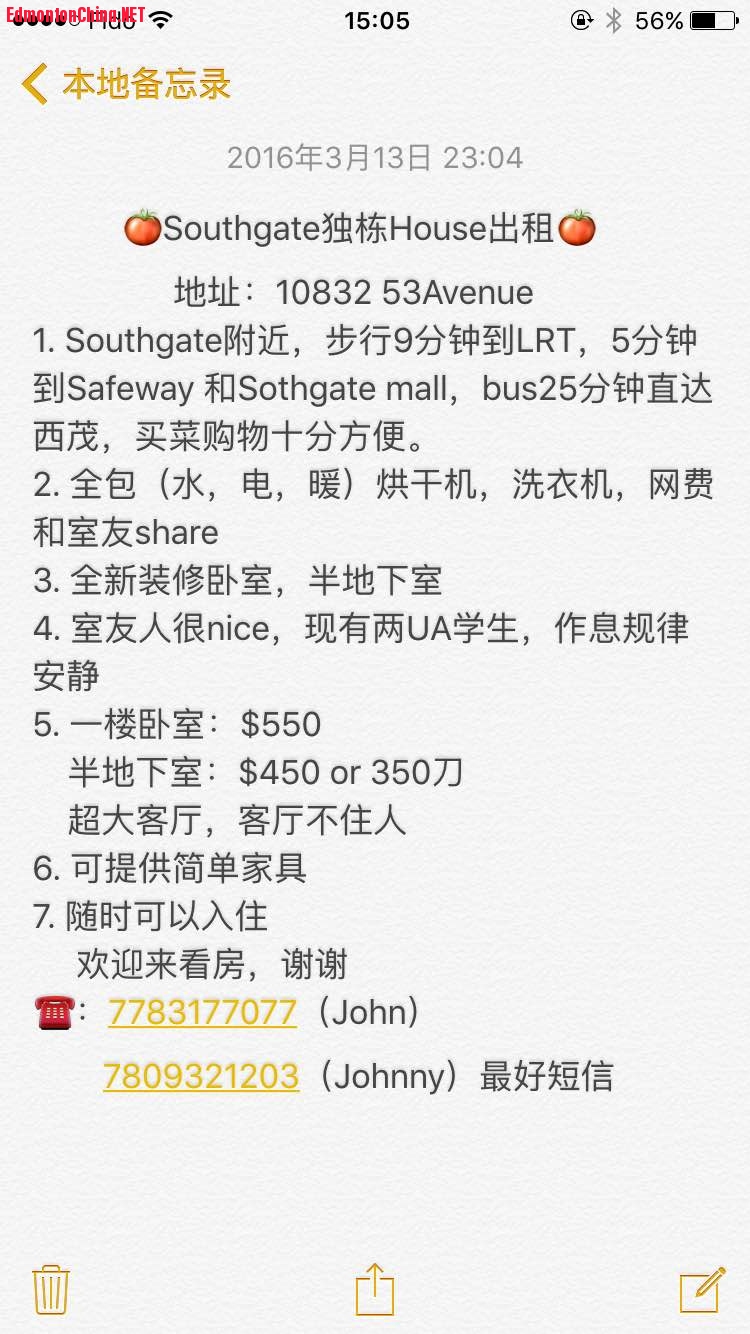Image resolution: width=750 pixels, height=1334 pixels.
Task: Delete this note with trash icon
Action: pyautogui.click(x=50, y=1289)
